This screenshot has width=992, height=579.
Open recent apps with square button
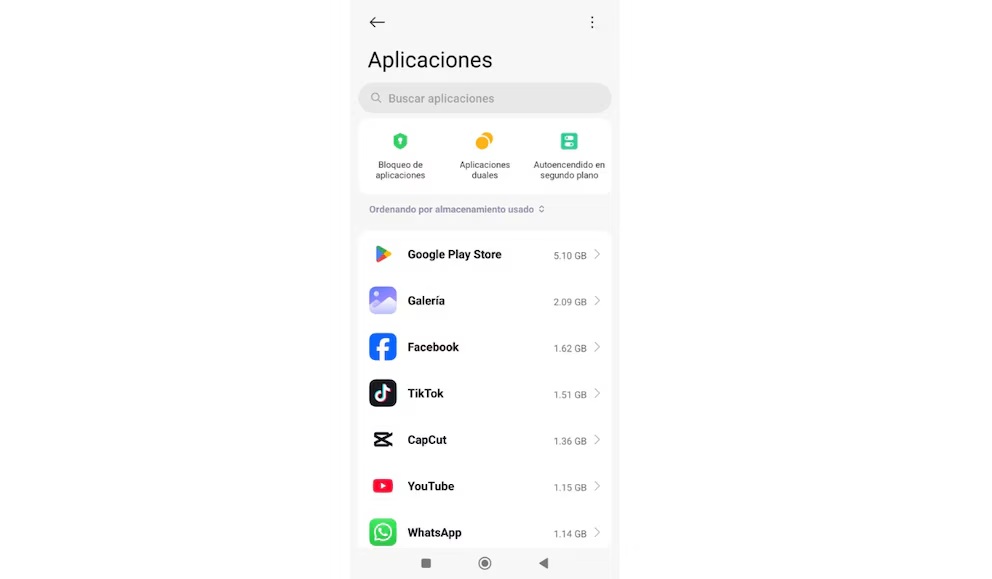pos(426,563)
